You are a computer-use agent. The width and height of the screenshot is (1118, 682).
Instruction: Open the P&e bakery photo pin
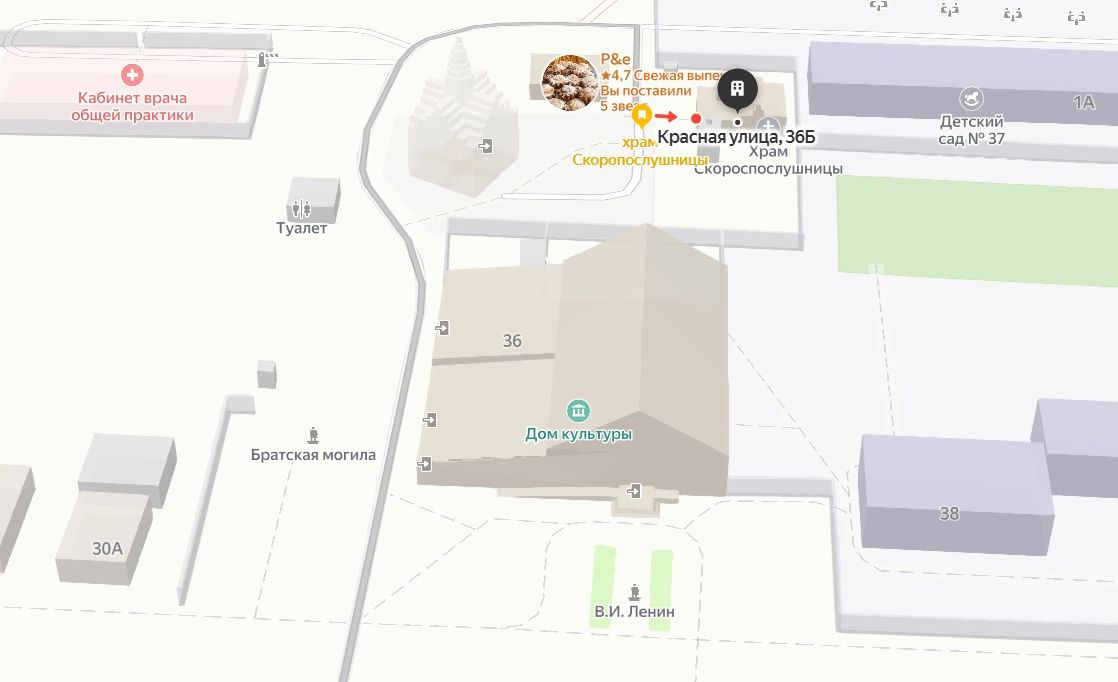coord(570,82)
